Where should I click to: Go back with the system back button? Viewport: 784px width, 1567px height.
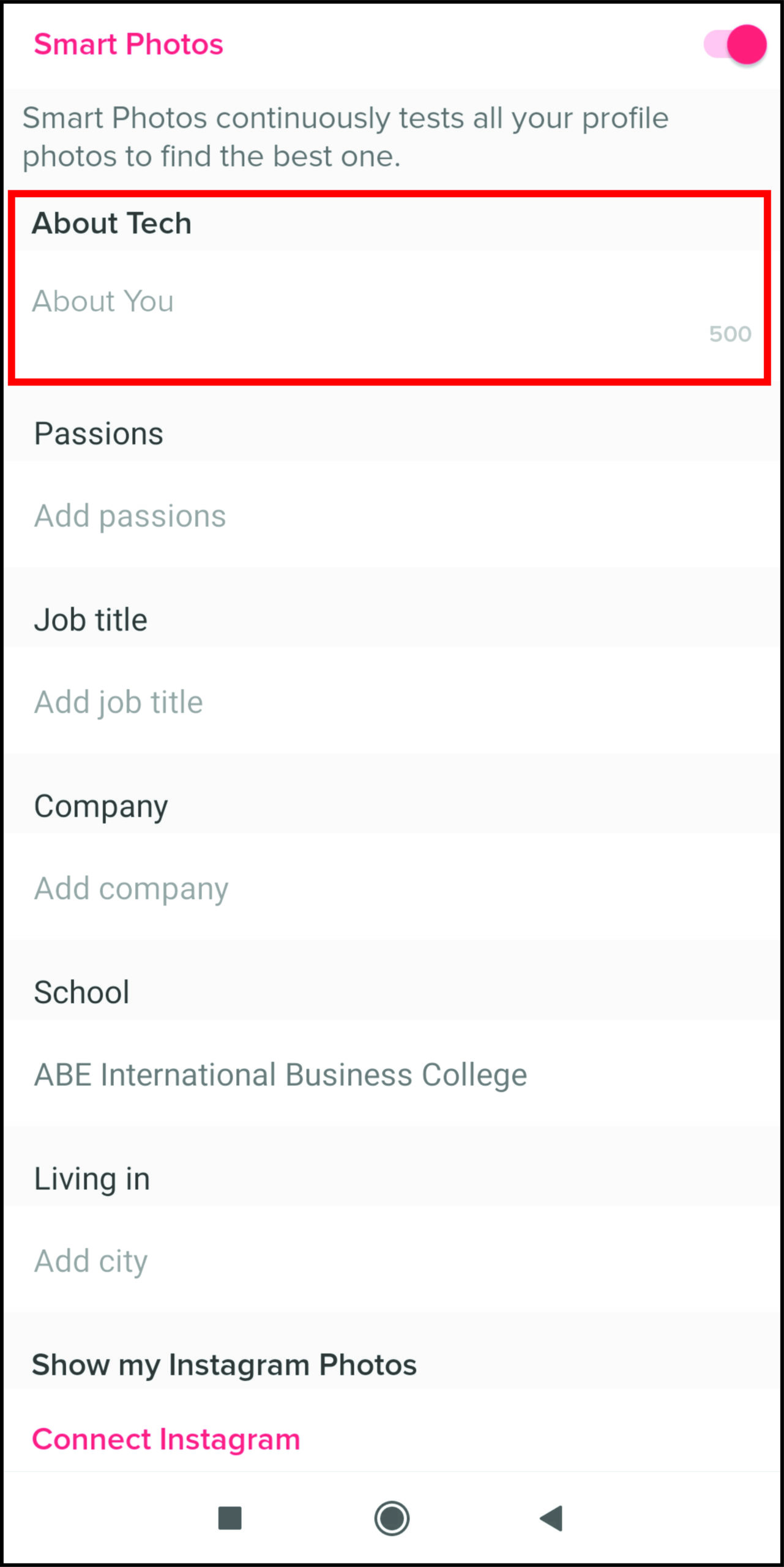[x=551, y=1519]
